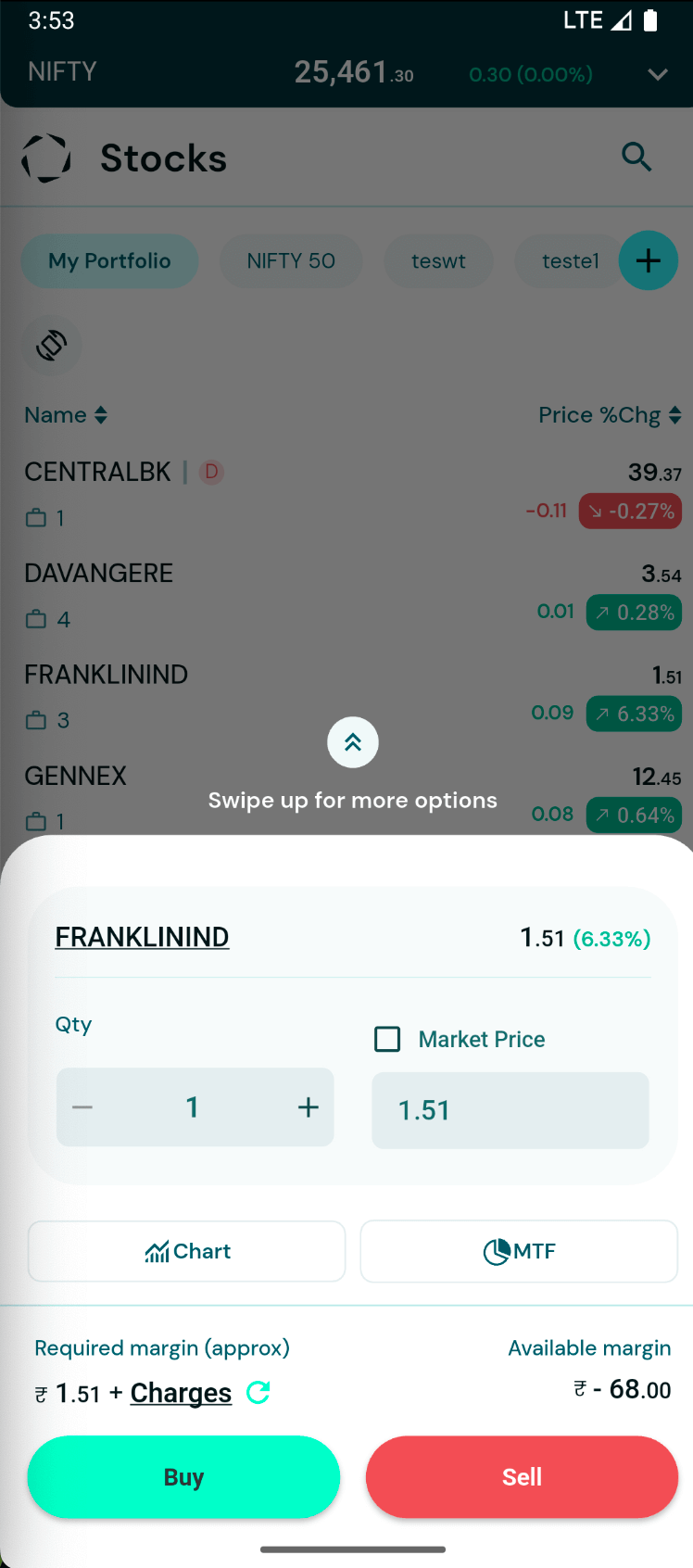Increase quantity with the plus button

coord(308,1106)
